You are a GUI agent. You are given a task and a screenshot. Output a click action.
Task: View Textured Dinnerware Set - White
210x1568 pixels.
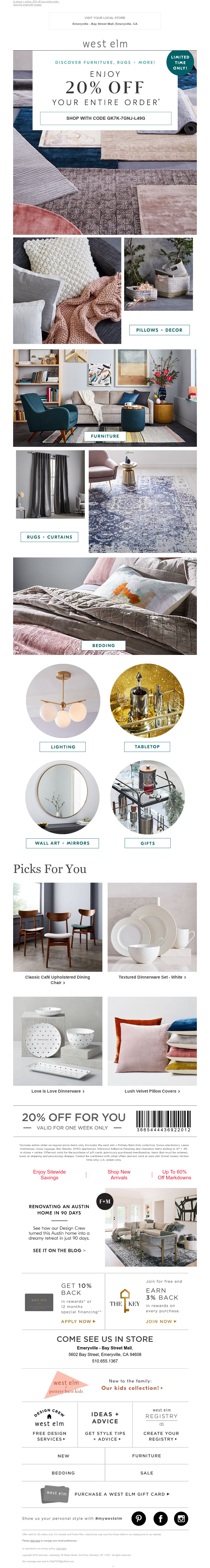(151, 977)
